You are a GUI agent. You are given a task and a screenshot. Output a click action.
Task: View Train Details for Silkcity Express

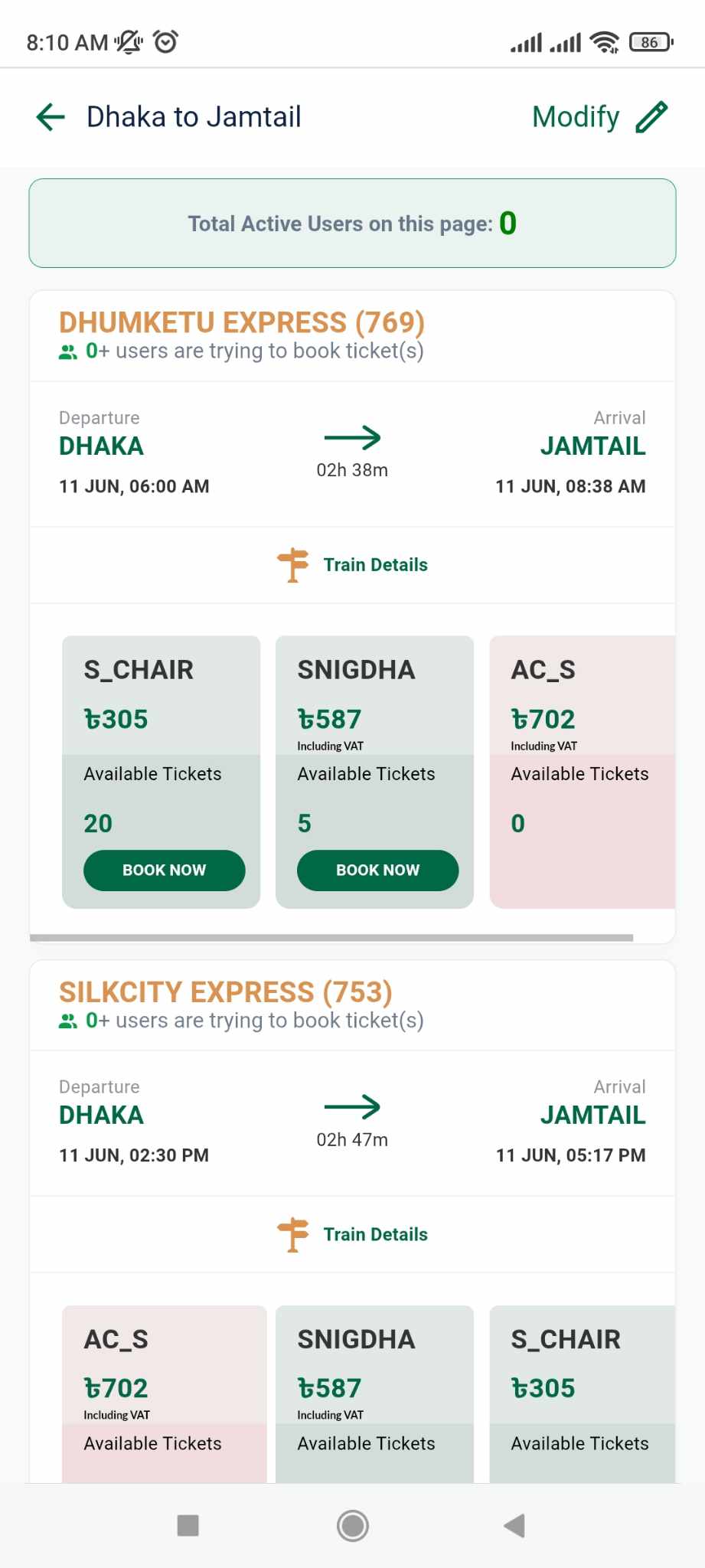[x=353, y=1234]
